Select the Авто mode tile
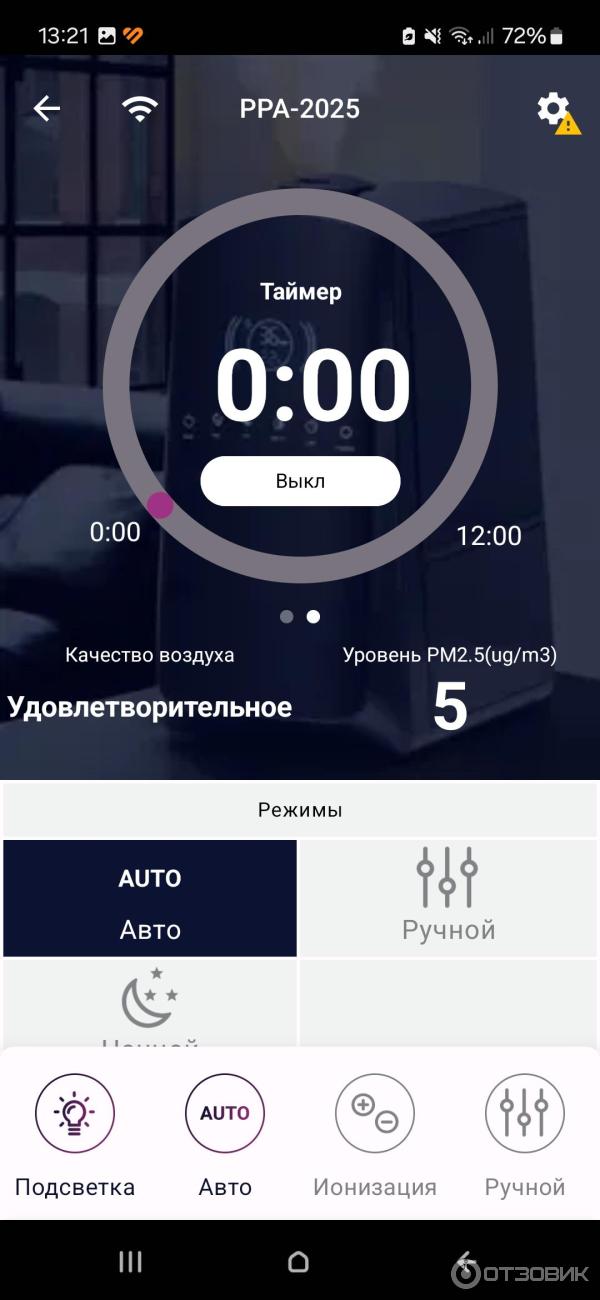Image resolution: width=600 pixels, height=1300 pixels. tap(150, 898)
